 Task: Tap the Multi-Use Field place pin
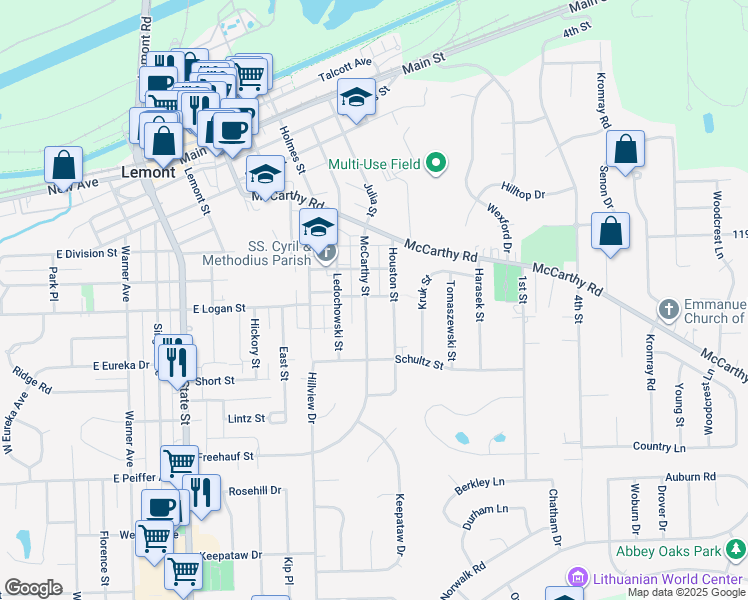click(436, 163)
